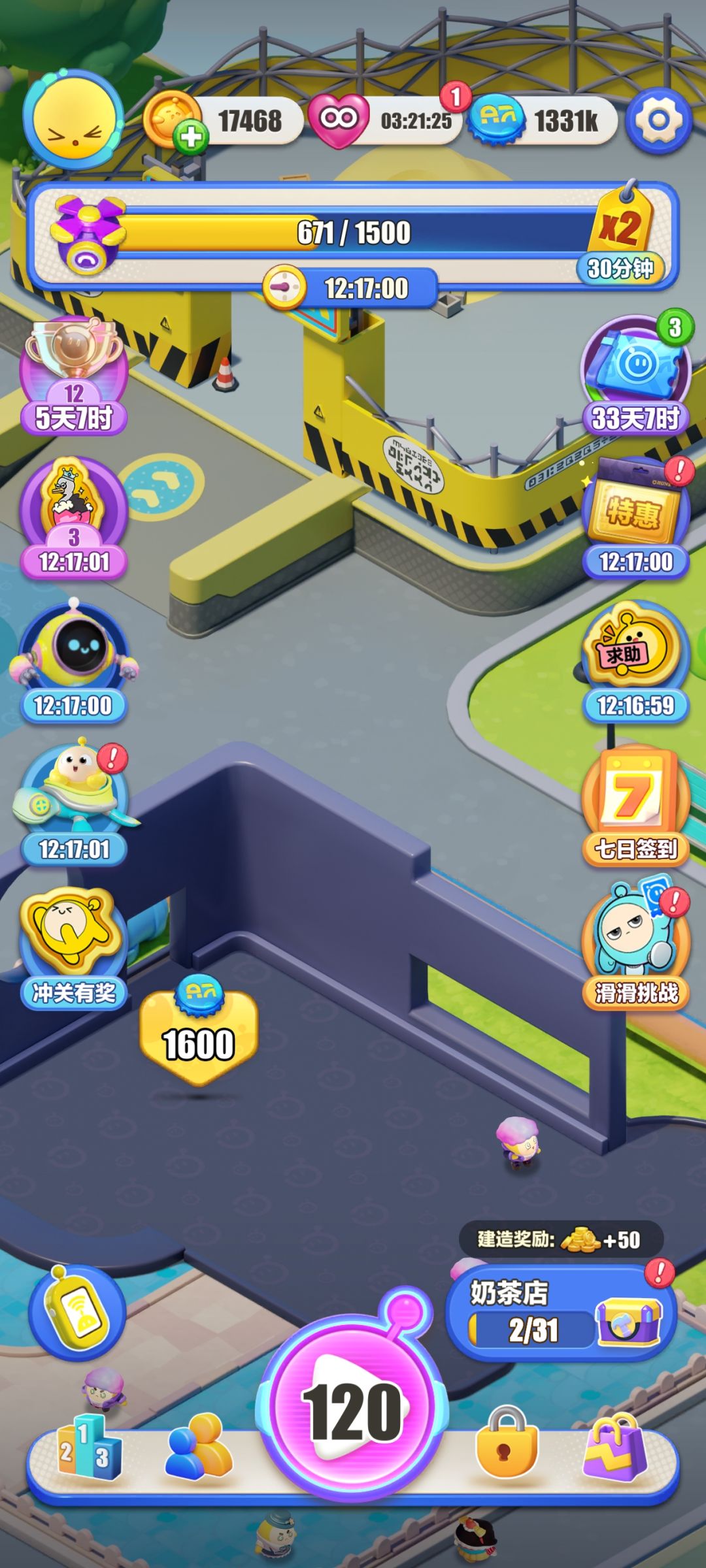This screenshot has height=1568, width=706.
Task: Open the settings gear
Action: (658, 120)
